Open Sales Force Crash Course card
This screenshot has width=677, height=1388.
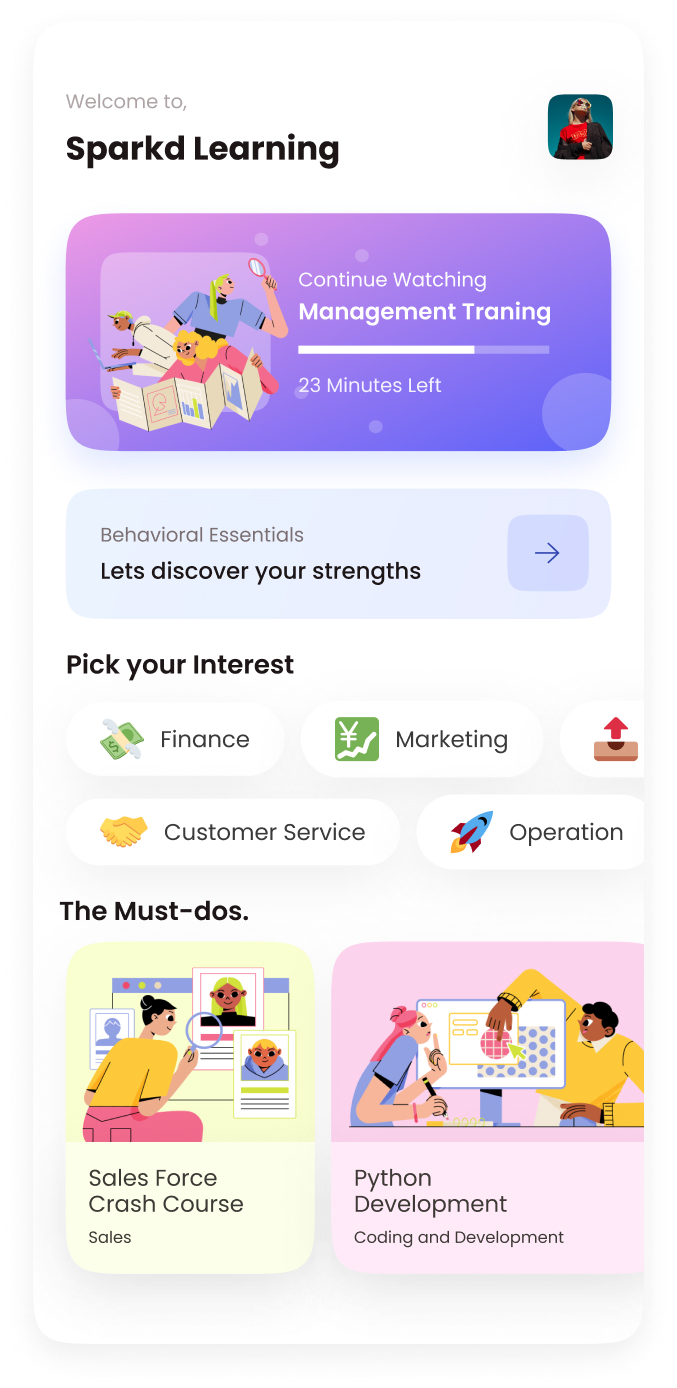[x=190, y=1107]
